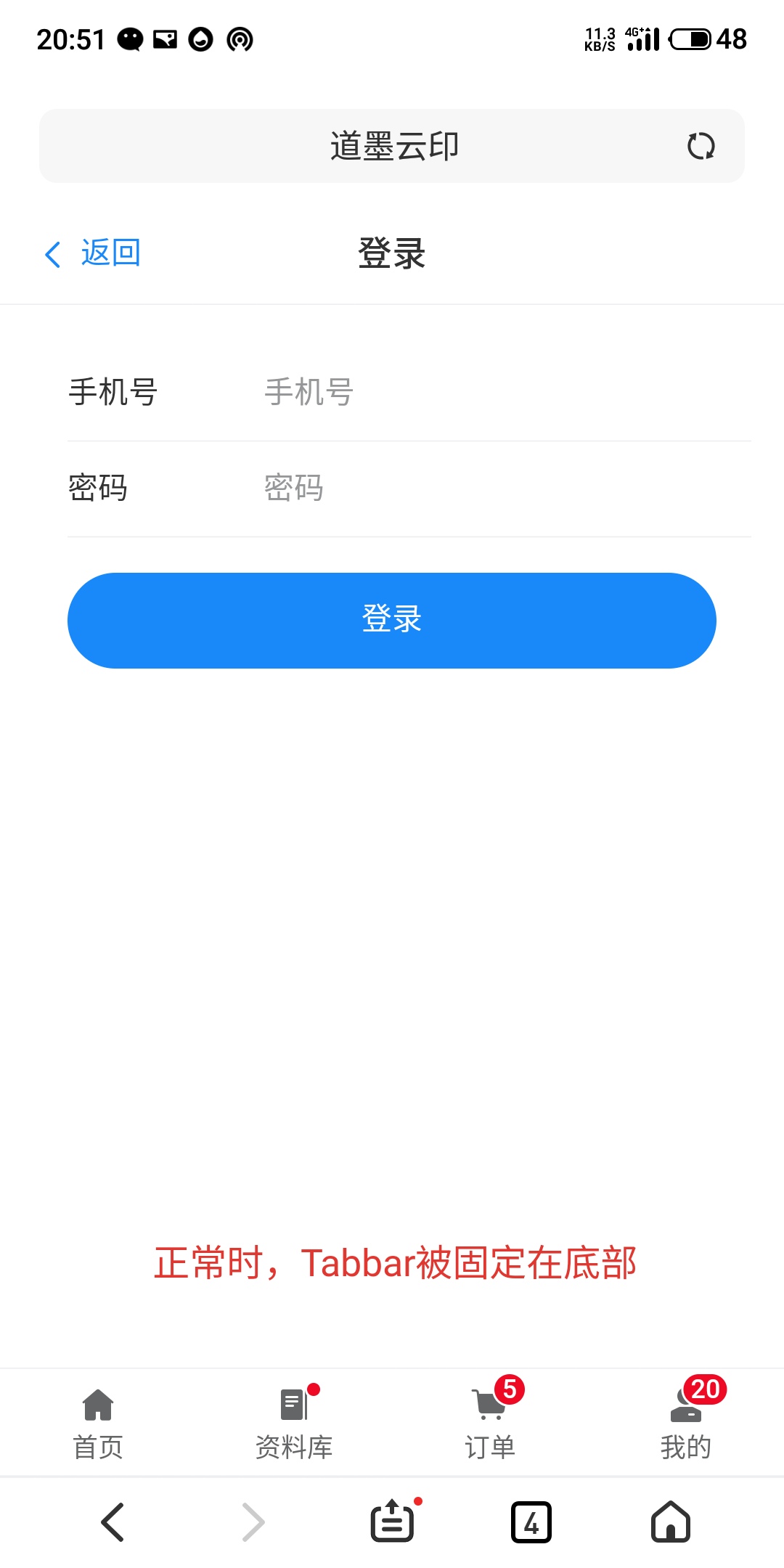The image size is (784, 1568).
Task: Tap the forward navigation arrow
Action: tap(252, 1522)
